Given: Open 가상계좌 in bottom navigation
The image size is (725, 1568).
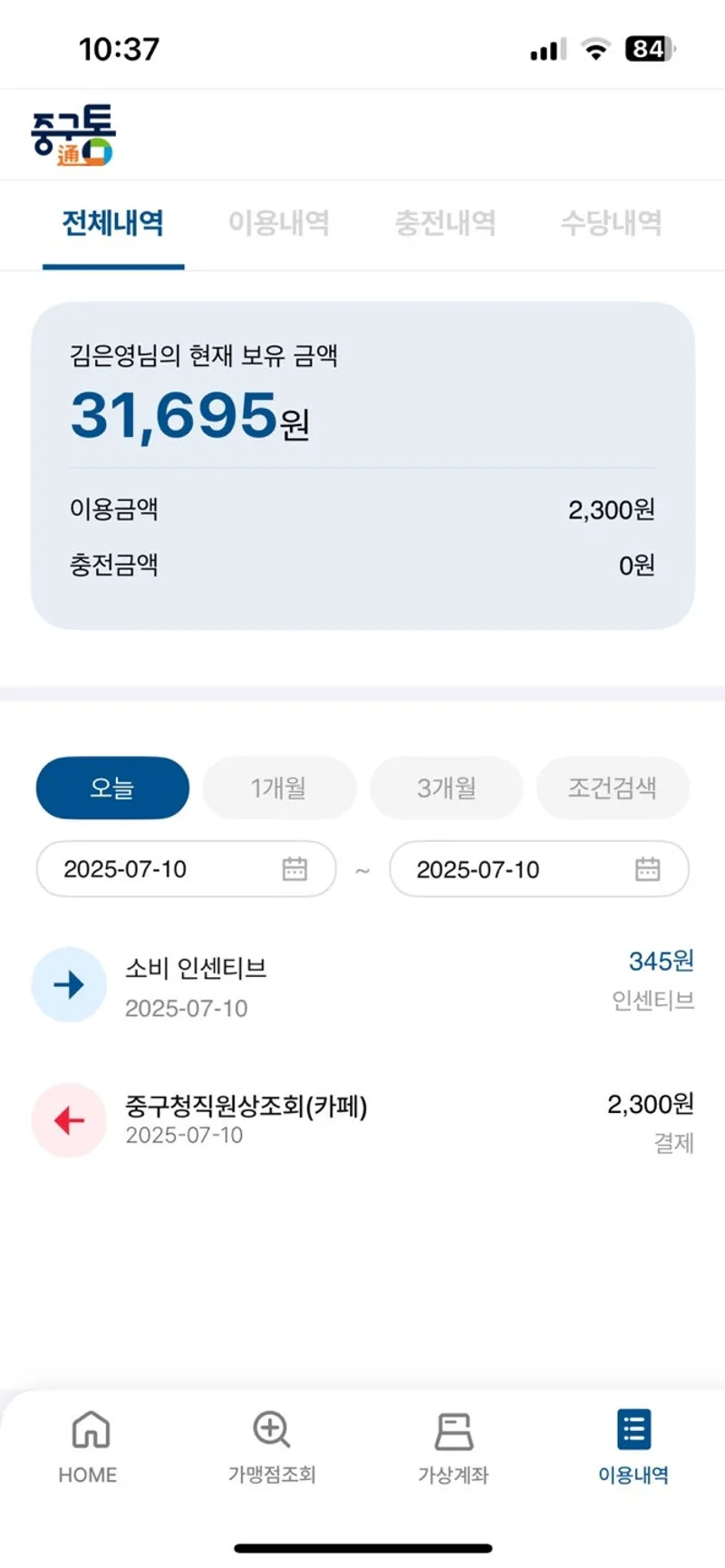Looking at the screenshot, I should [x=453, y=1447].
